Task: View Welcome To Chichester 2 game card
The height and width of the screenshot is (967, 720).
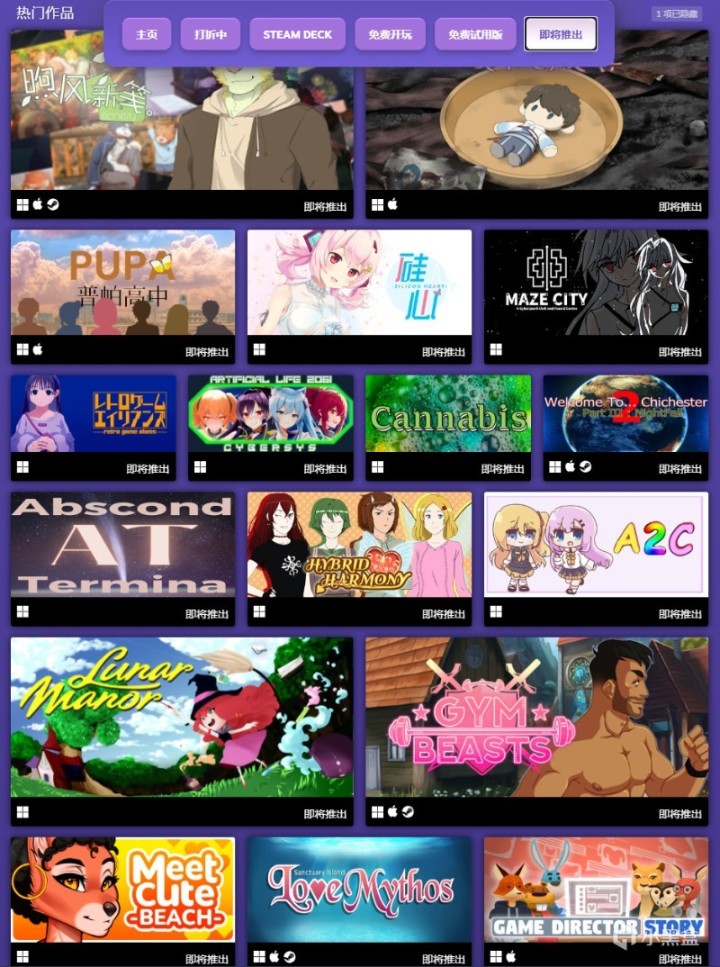Action: point(625,414)
